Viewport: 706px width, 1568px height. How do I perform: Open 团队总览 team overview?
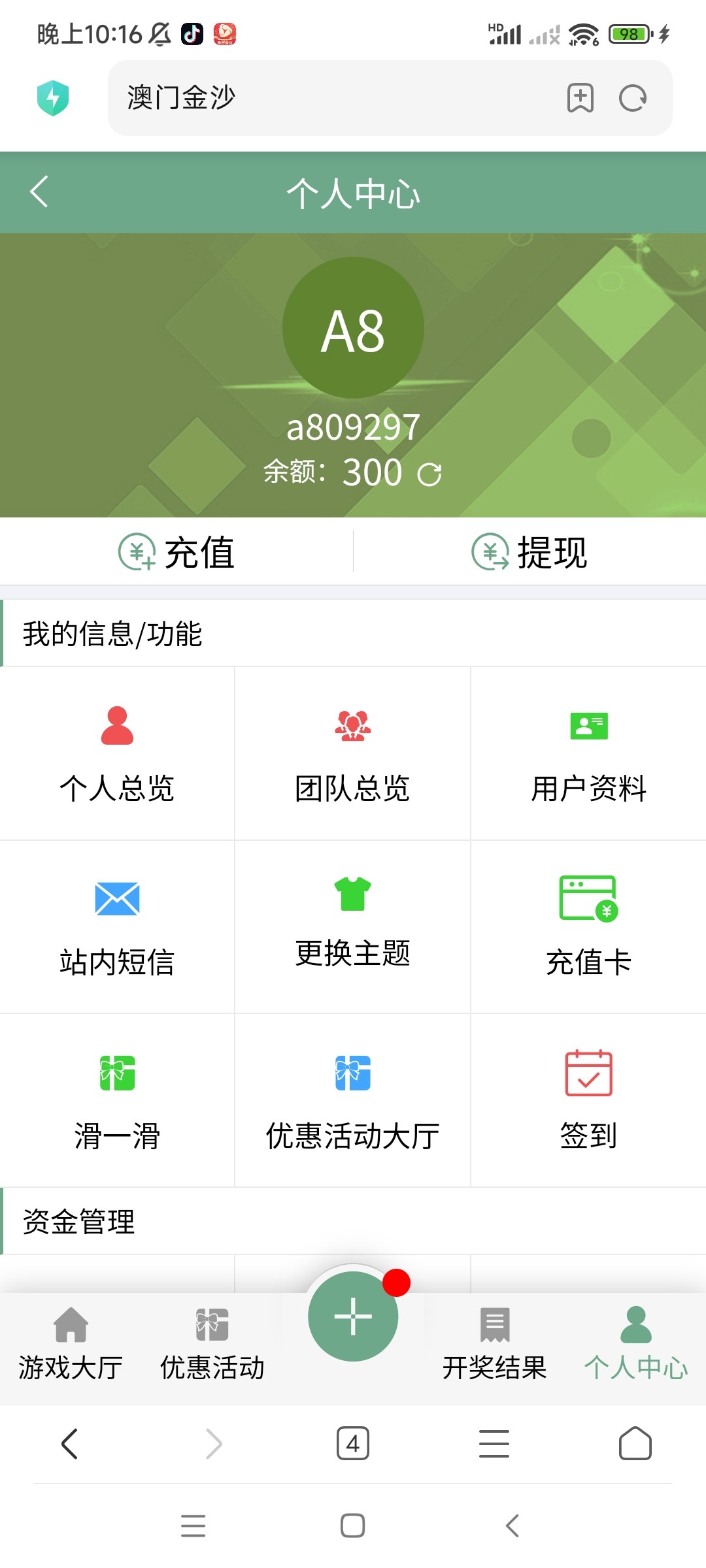click(352, 751)
